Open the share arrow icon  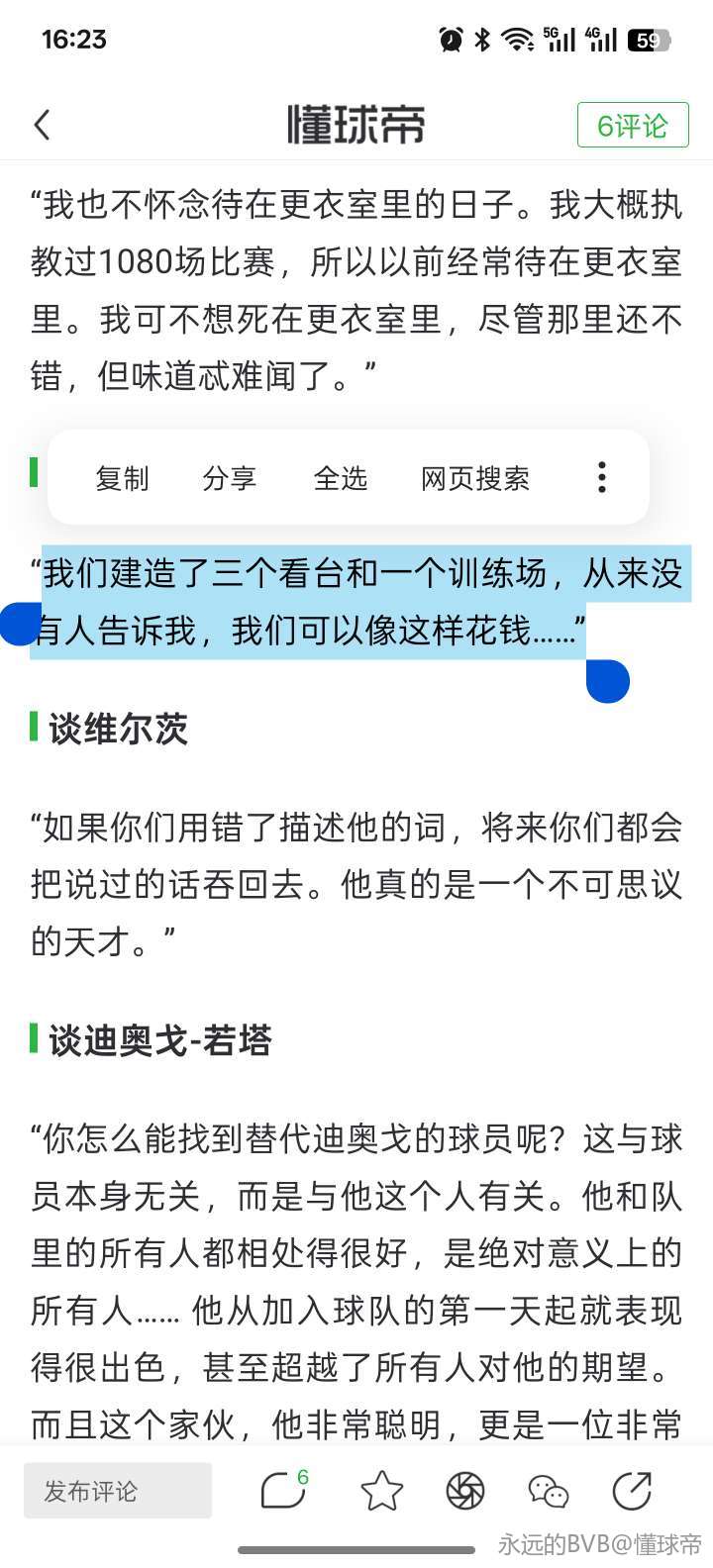pos(632,1491)
